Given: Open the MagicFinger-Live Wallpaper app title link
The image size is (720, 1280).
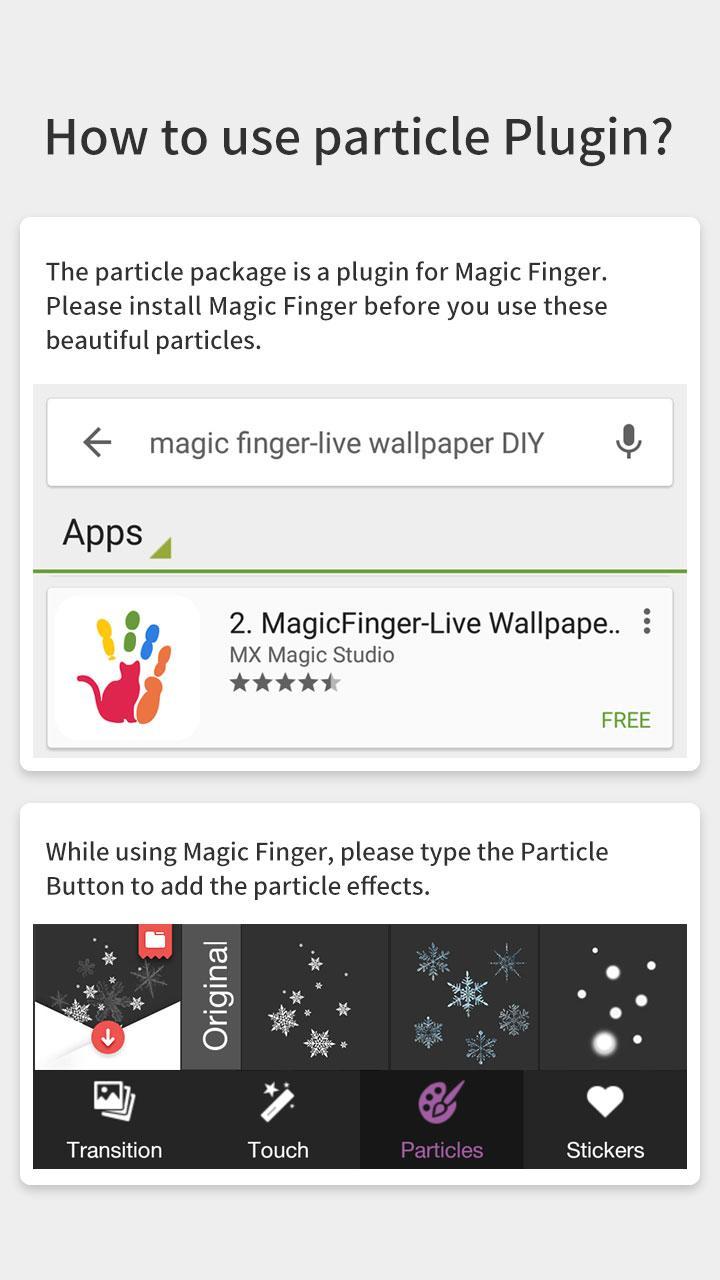Looking at the screenshot, I should click(428, 620).
